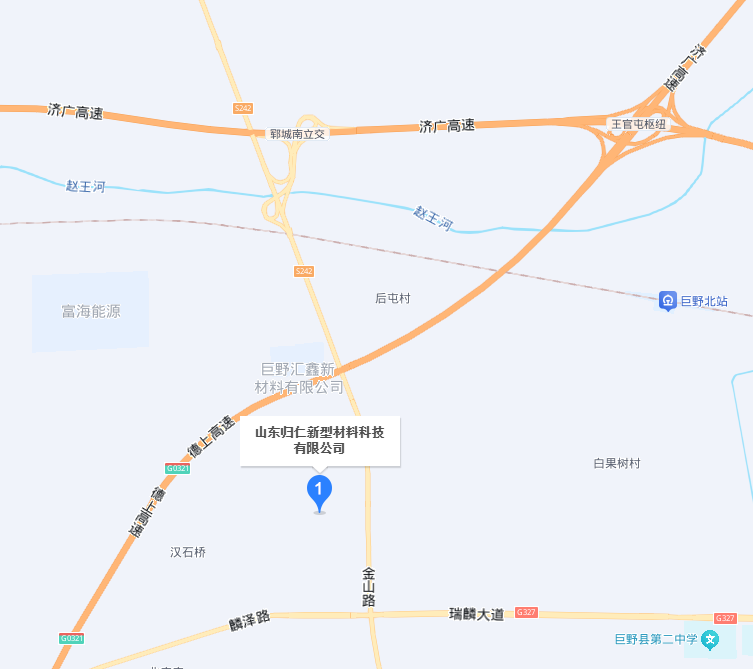Select the 巨野北站 station point on the map

point(668,300)
